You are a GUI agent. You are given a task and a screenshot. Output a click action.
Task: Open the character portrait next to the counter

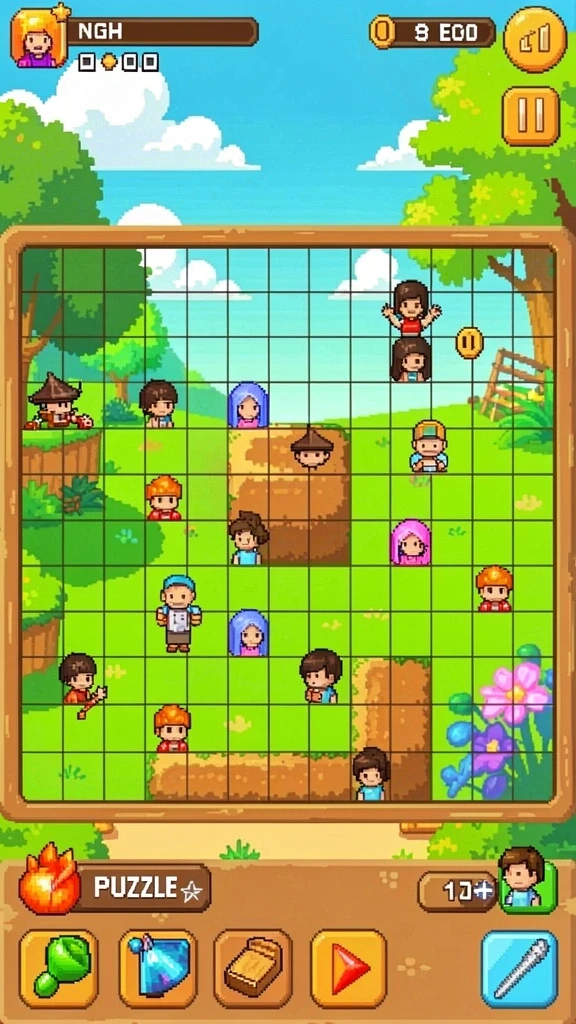(x=526, y=879)
